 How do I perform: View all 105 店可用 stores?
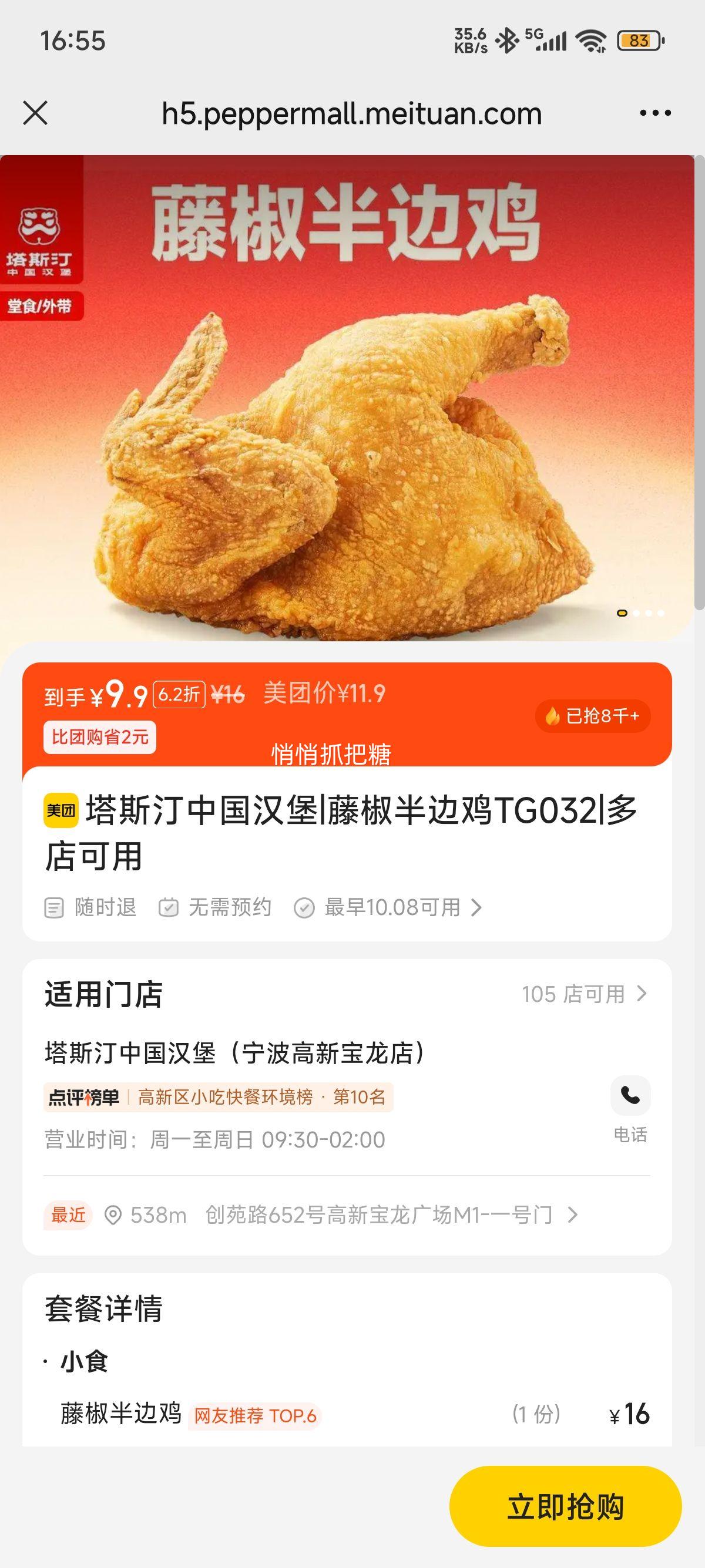584,994
